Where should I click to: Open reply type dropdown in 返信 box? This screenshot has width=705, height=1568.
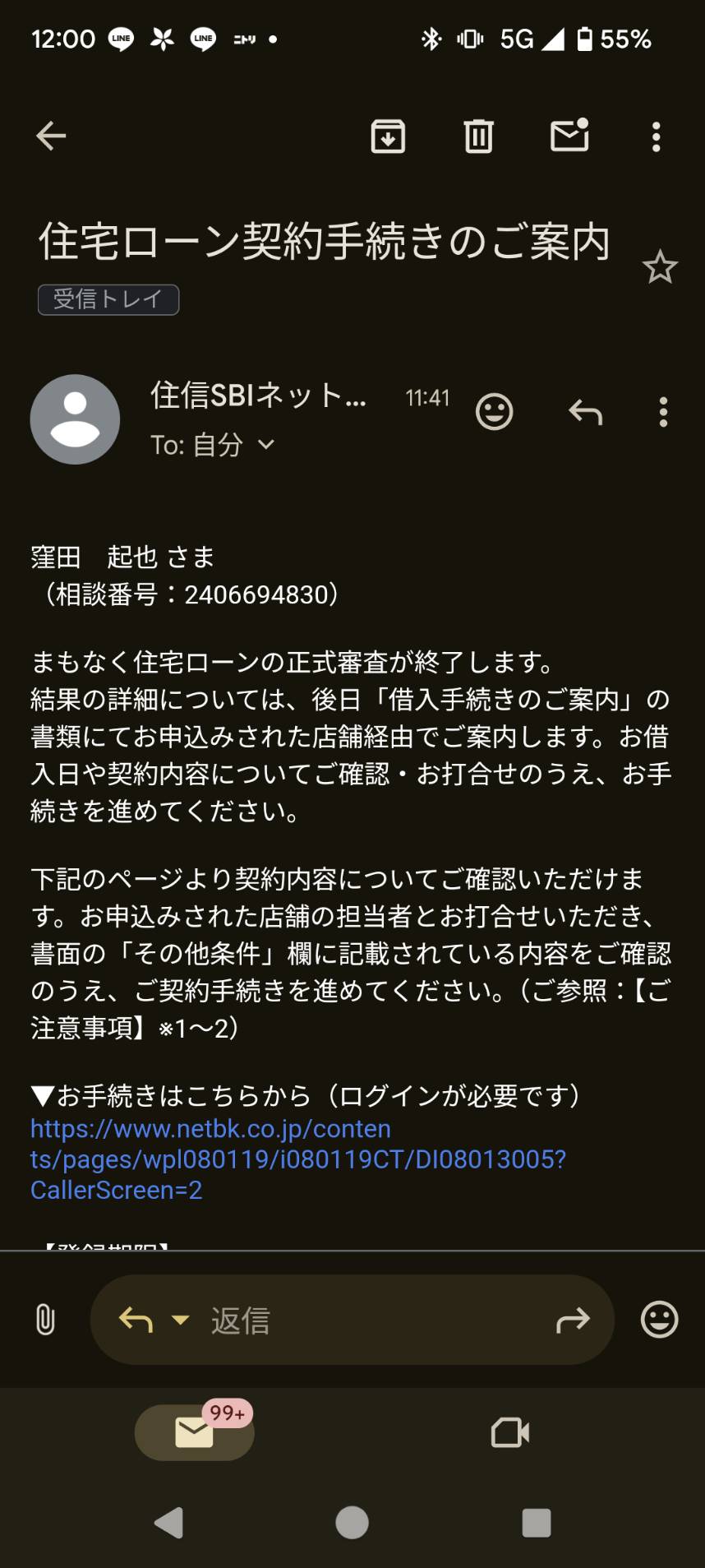(x=180, y=1320)
